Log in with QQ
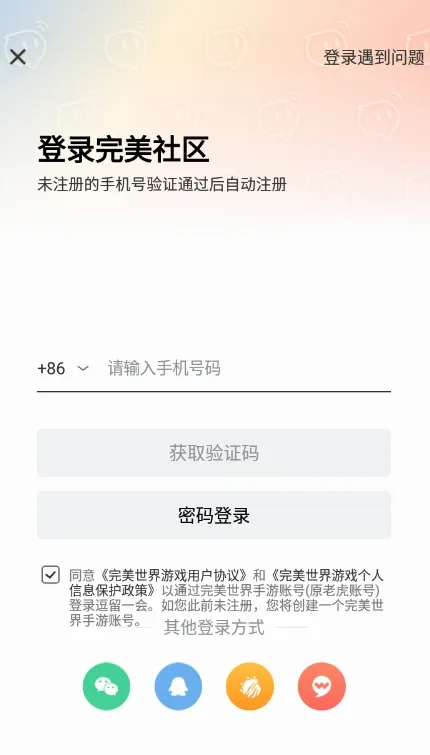Viewport: 430px width, 755px height. (x=178, y=686)
